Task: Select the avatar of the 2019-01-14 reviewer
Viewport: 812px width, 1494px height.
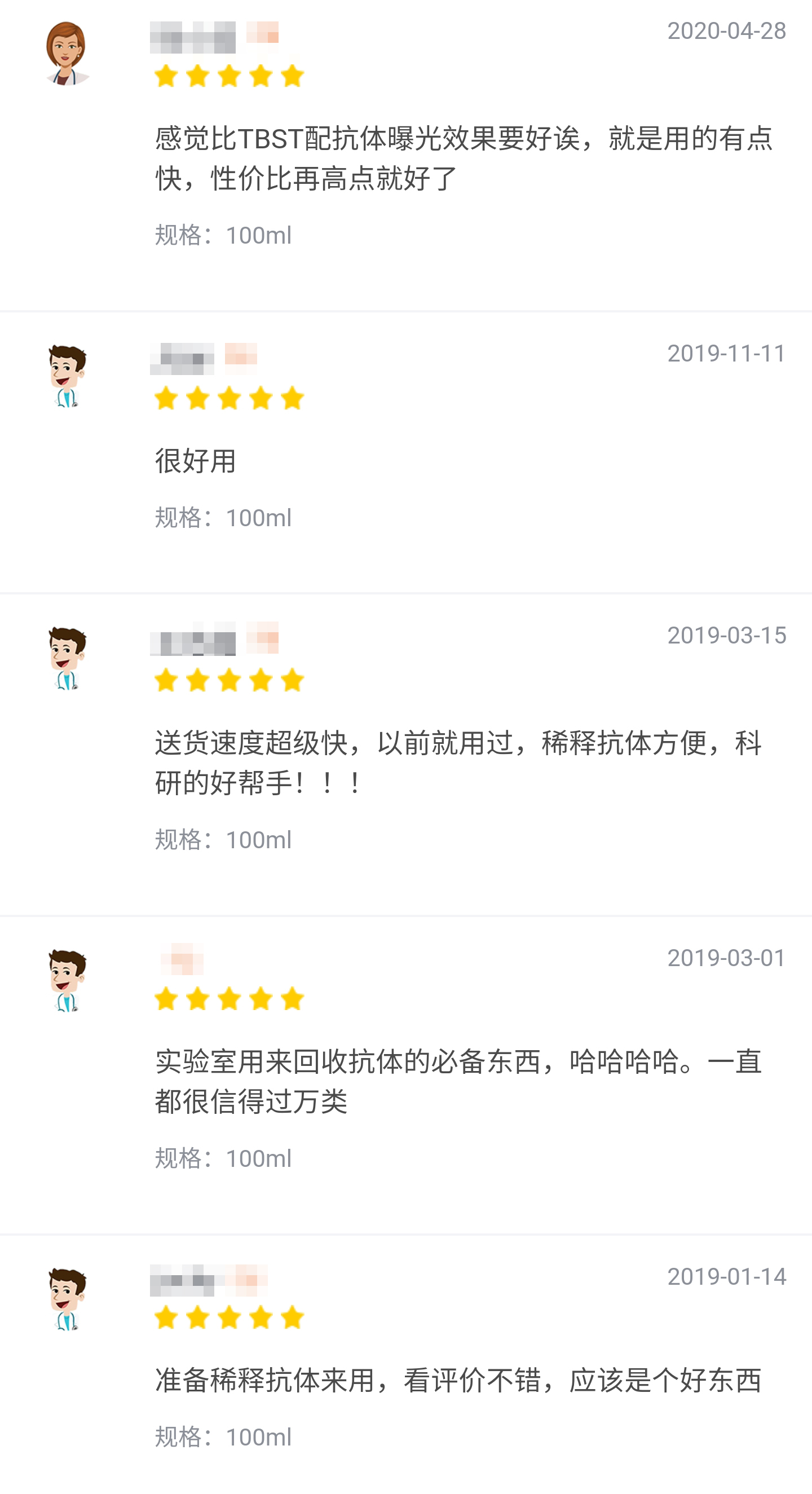Action: pyautogui.click(x=67, y=1299)
